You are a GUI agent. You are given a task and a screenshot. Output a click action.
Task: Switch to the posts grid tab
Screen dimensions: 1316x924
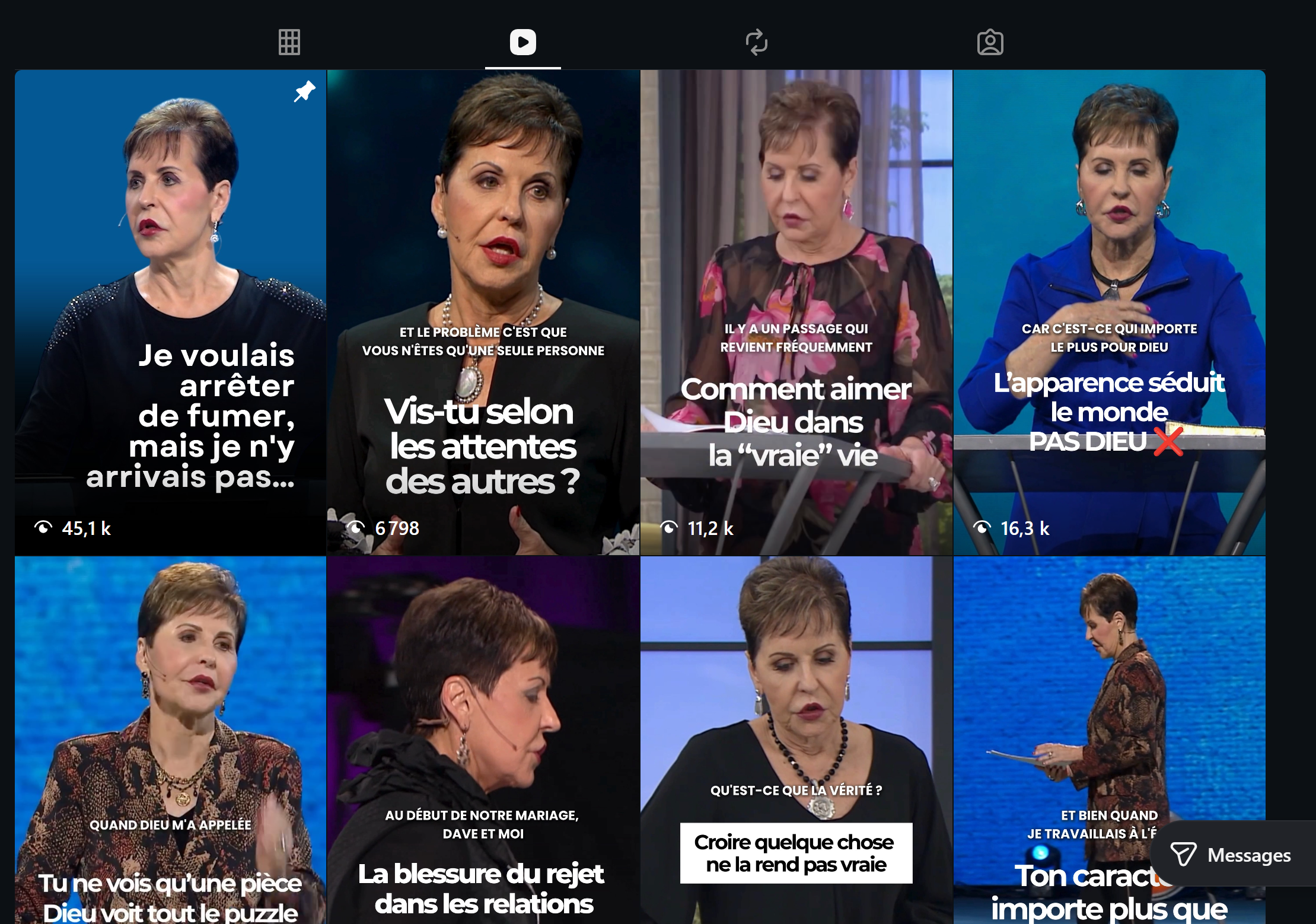pyautogui.click(x=289, y=42)
